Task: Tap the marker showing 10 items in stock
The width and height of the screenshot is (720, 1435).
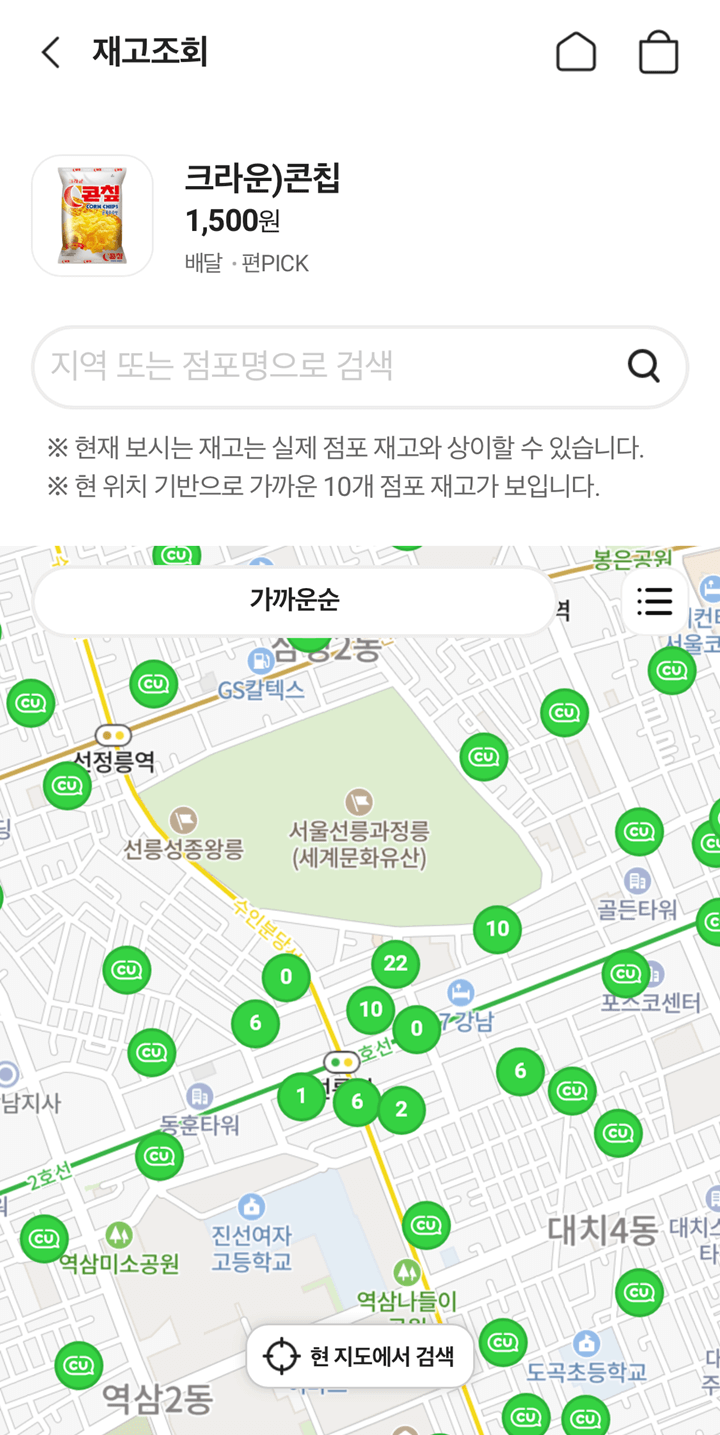Action: 372,1009
